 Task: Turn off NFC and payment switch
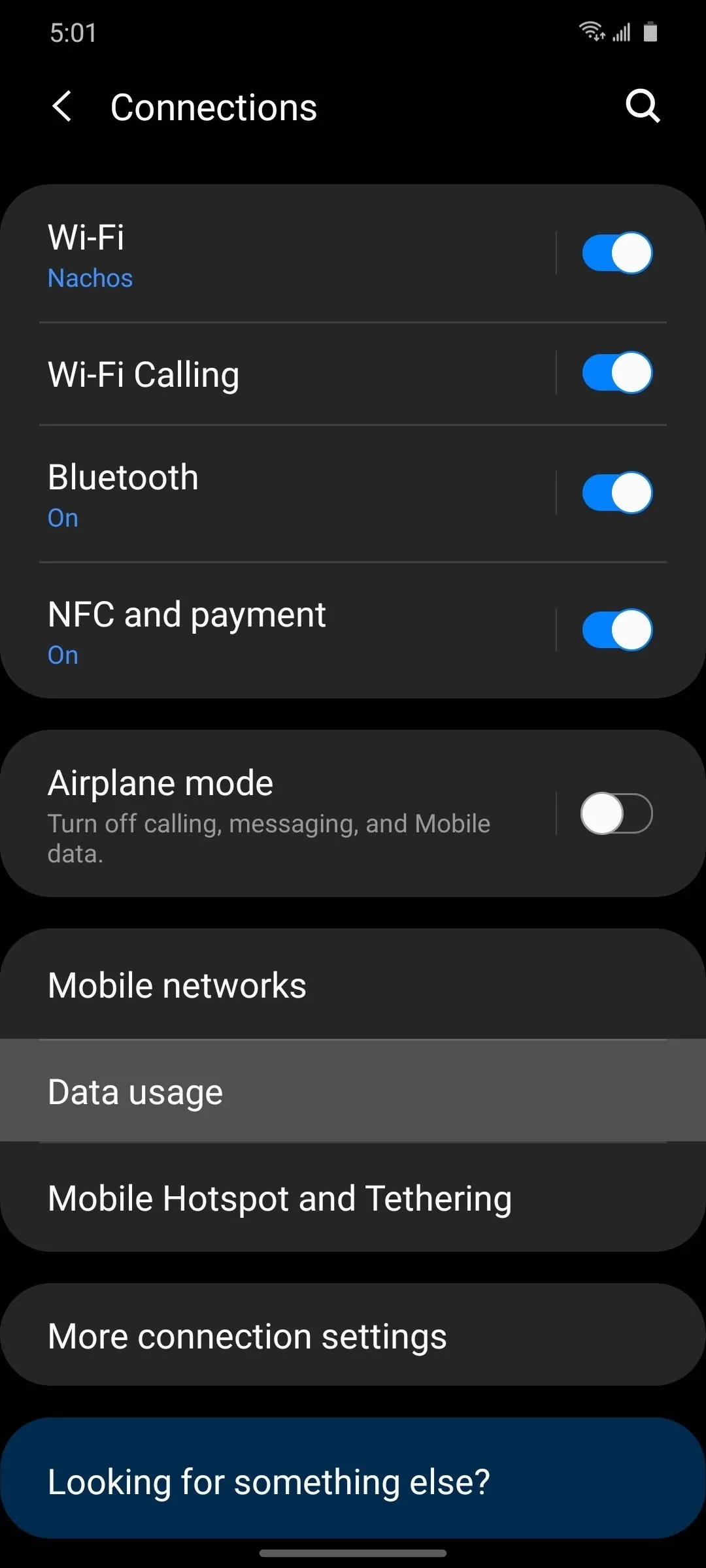[617, 630]
